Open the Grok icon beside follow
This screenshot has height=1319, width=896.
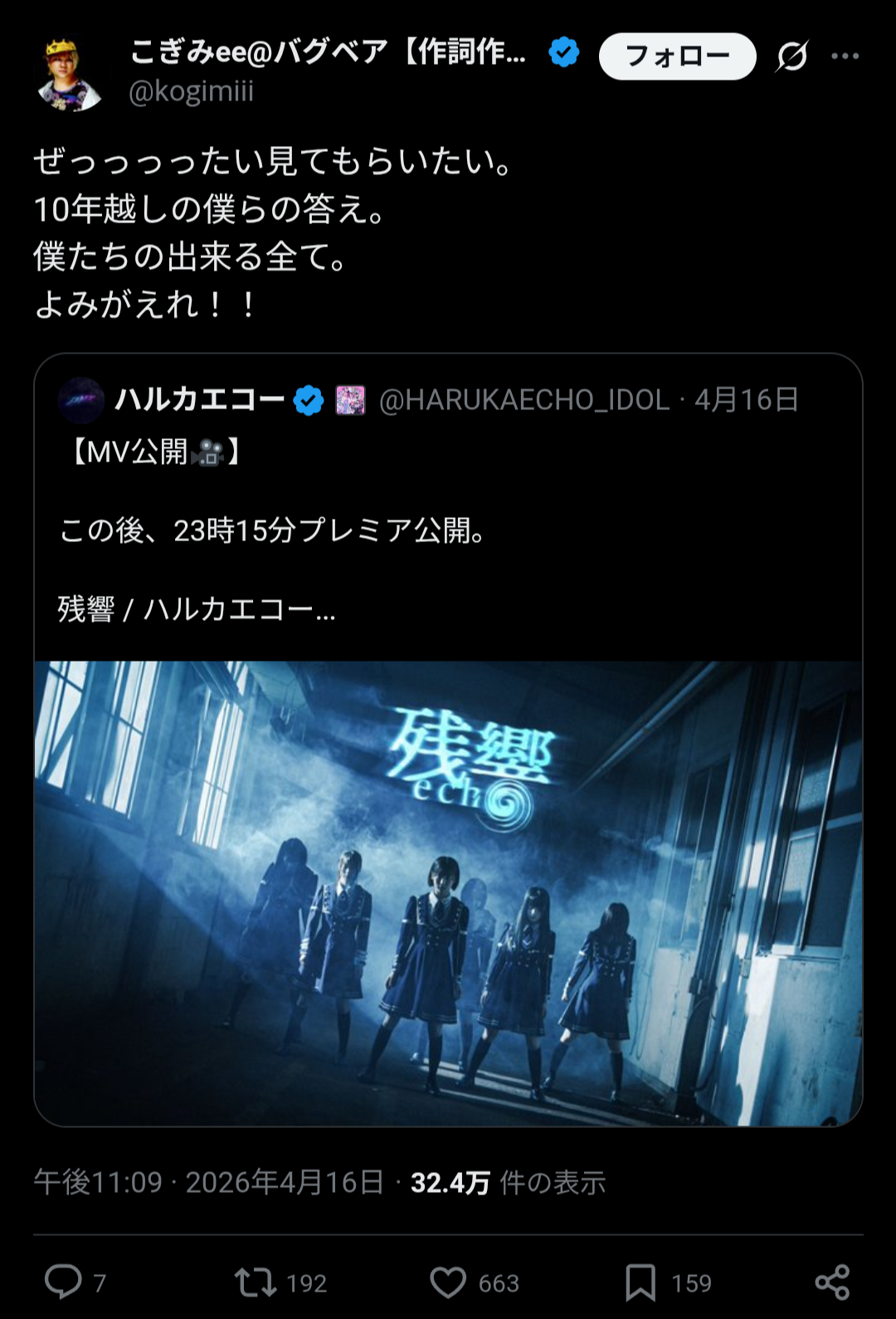pyautogui.click(x=791, y=56)
